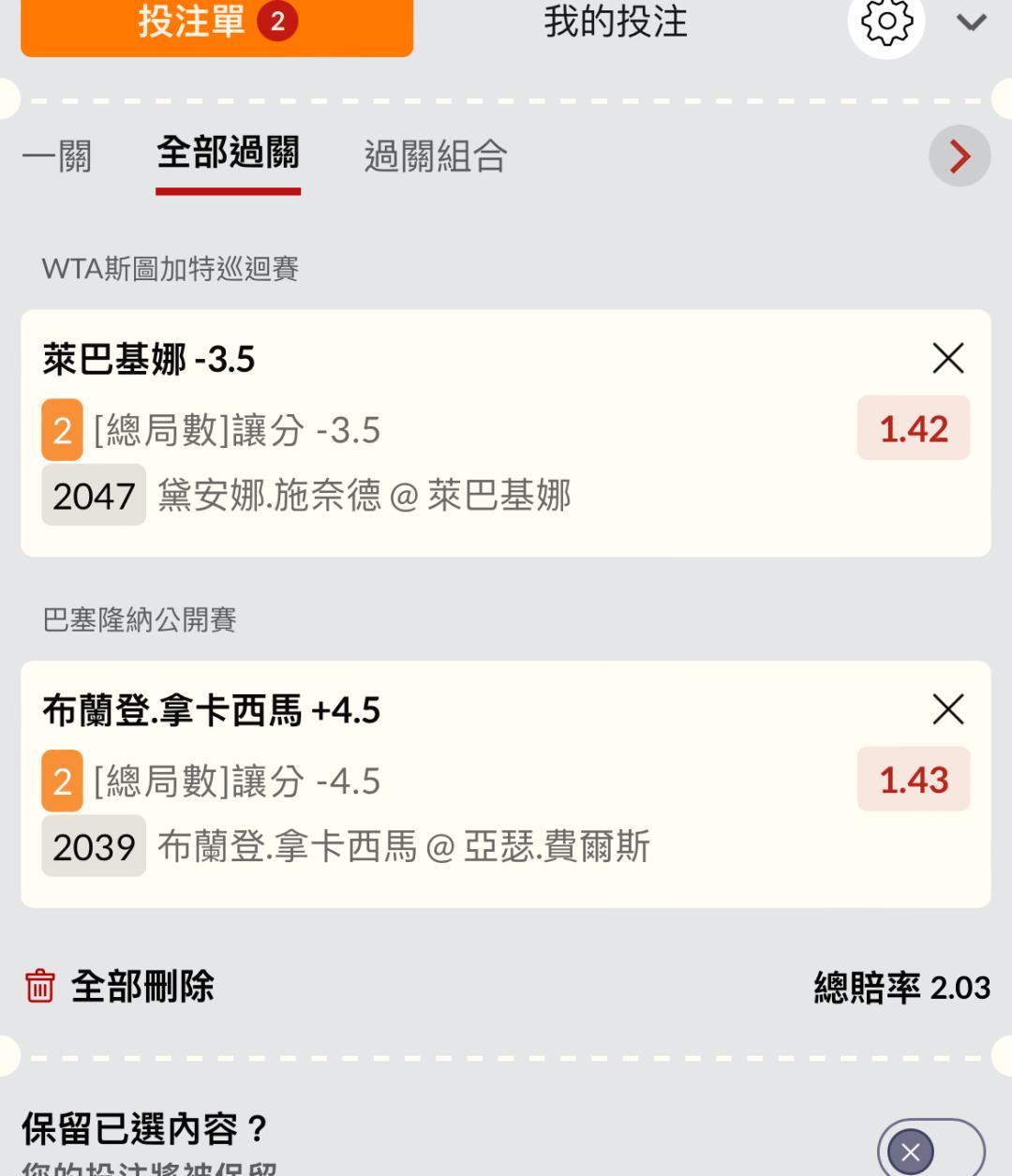This screenshot has height=1176, width=1012.
Task: Delete all selections with 全部刪除
Action: (120, 987)
